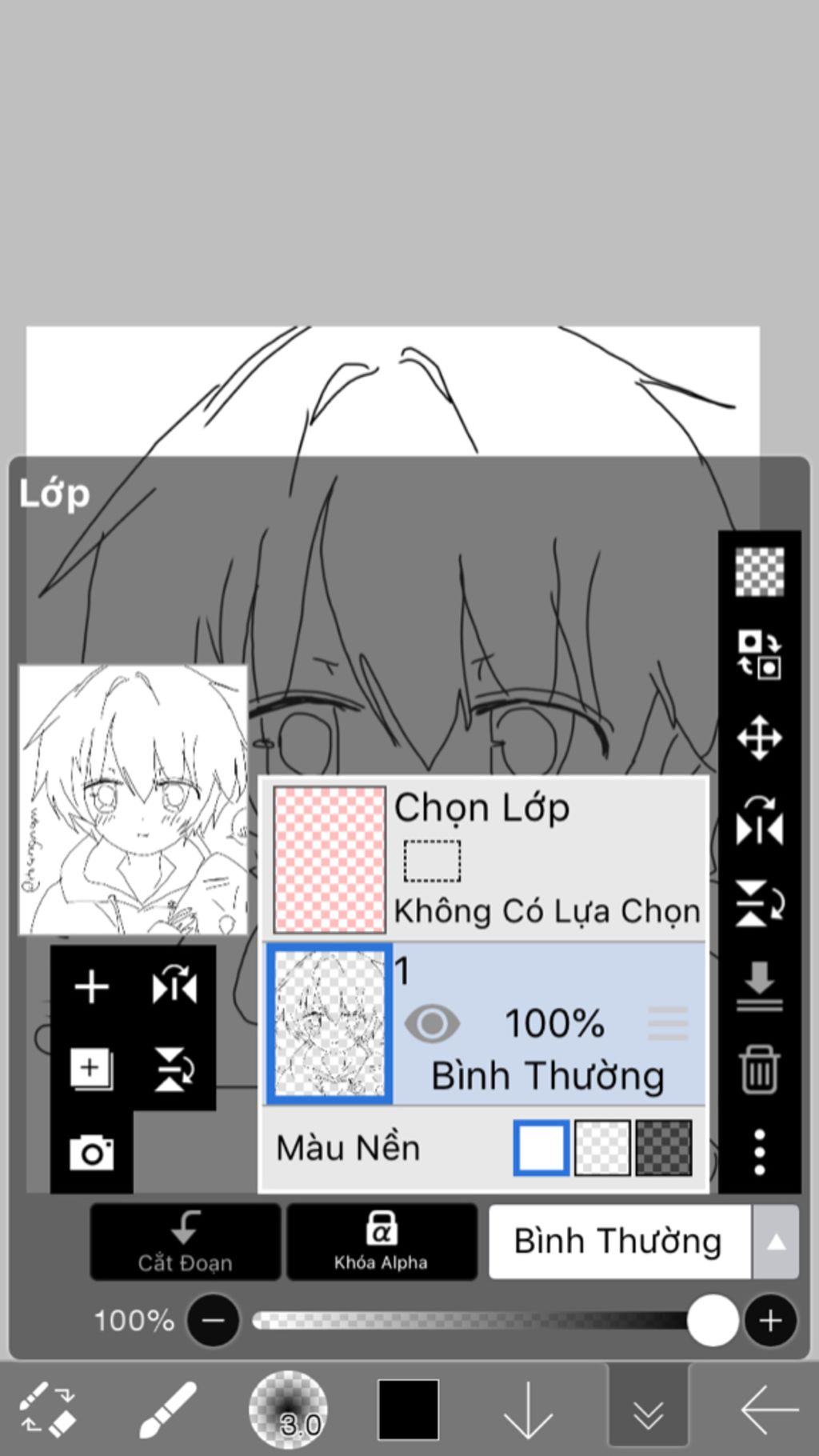This screenshot has height=1456, width=819.
Task: Tap the Cắt Đoạn clipping button
Action: (x=186, y=1242)
